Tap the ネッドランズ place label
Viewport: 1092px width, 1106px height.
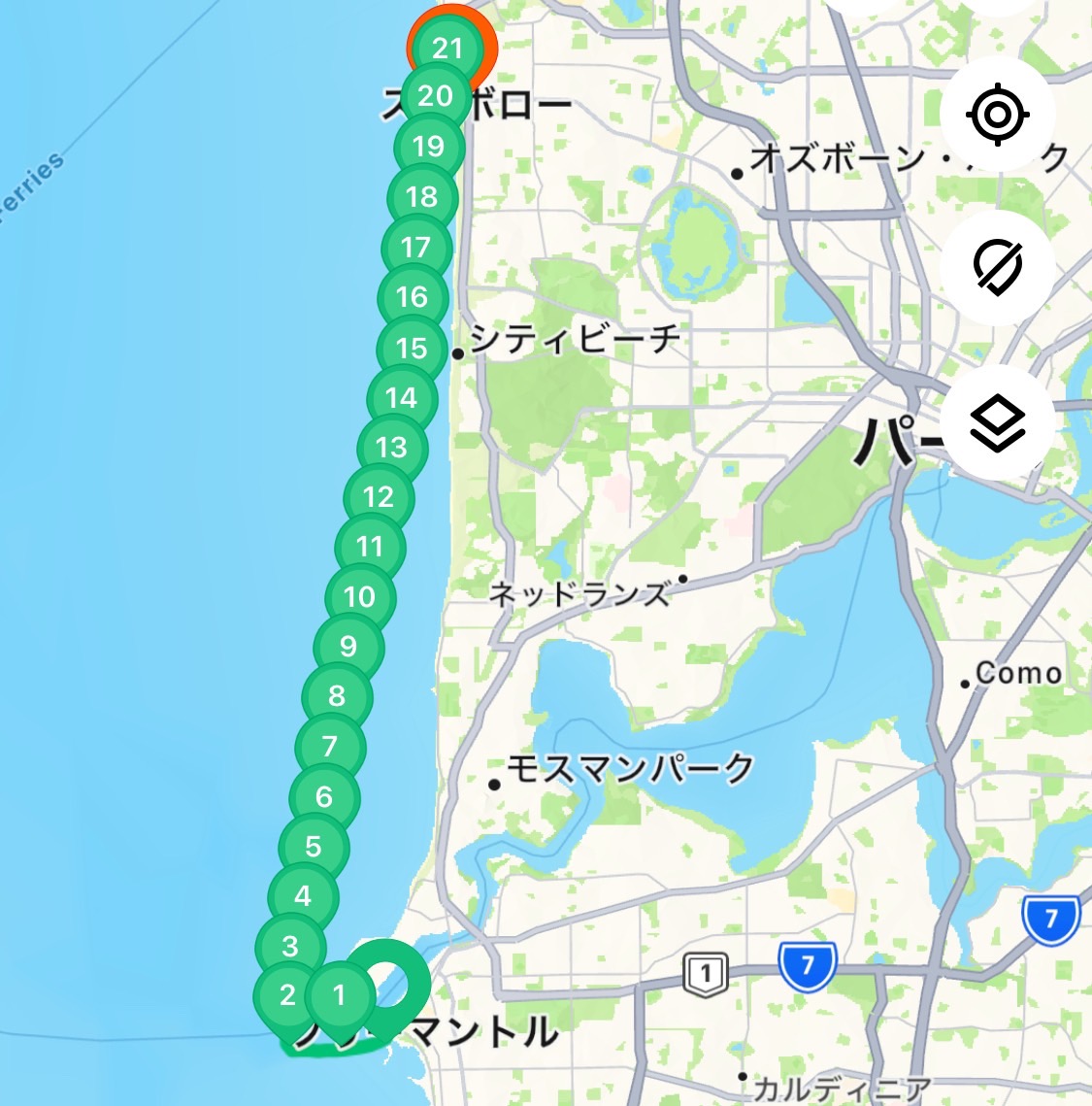pyautogui.click(x=579, y=591)
